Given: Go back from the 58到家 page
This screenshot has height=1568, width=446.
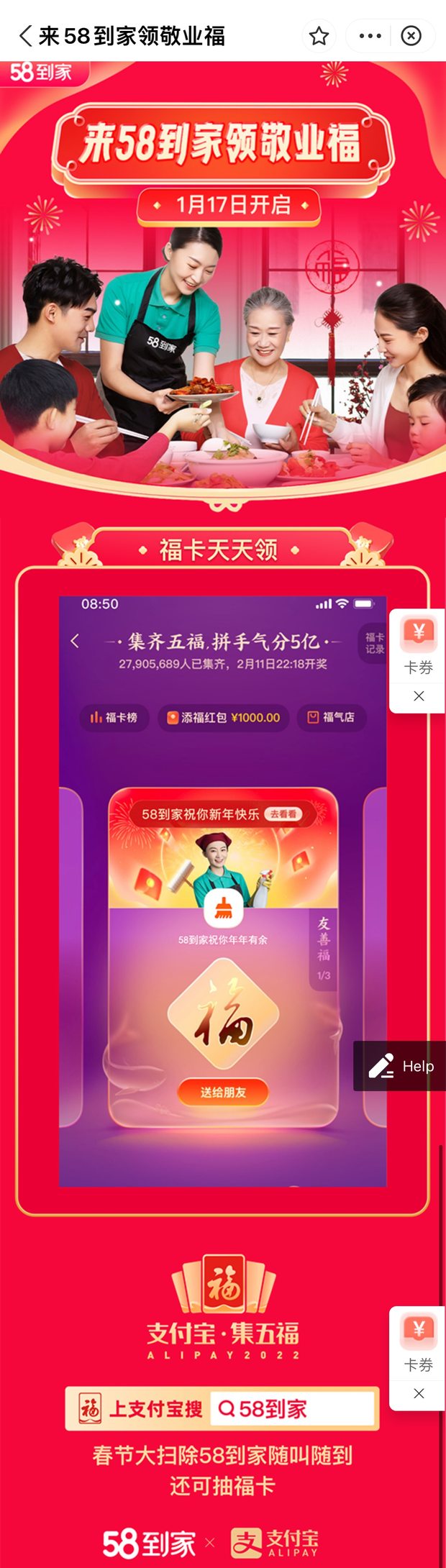Looking at the screenshot, I should tap(25, 36).
